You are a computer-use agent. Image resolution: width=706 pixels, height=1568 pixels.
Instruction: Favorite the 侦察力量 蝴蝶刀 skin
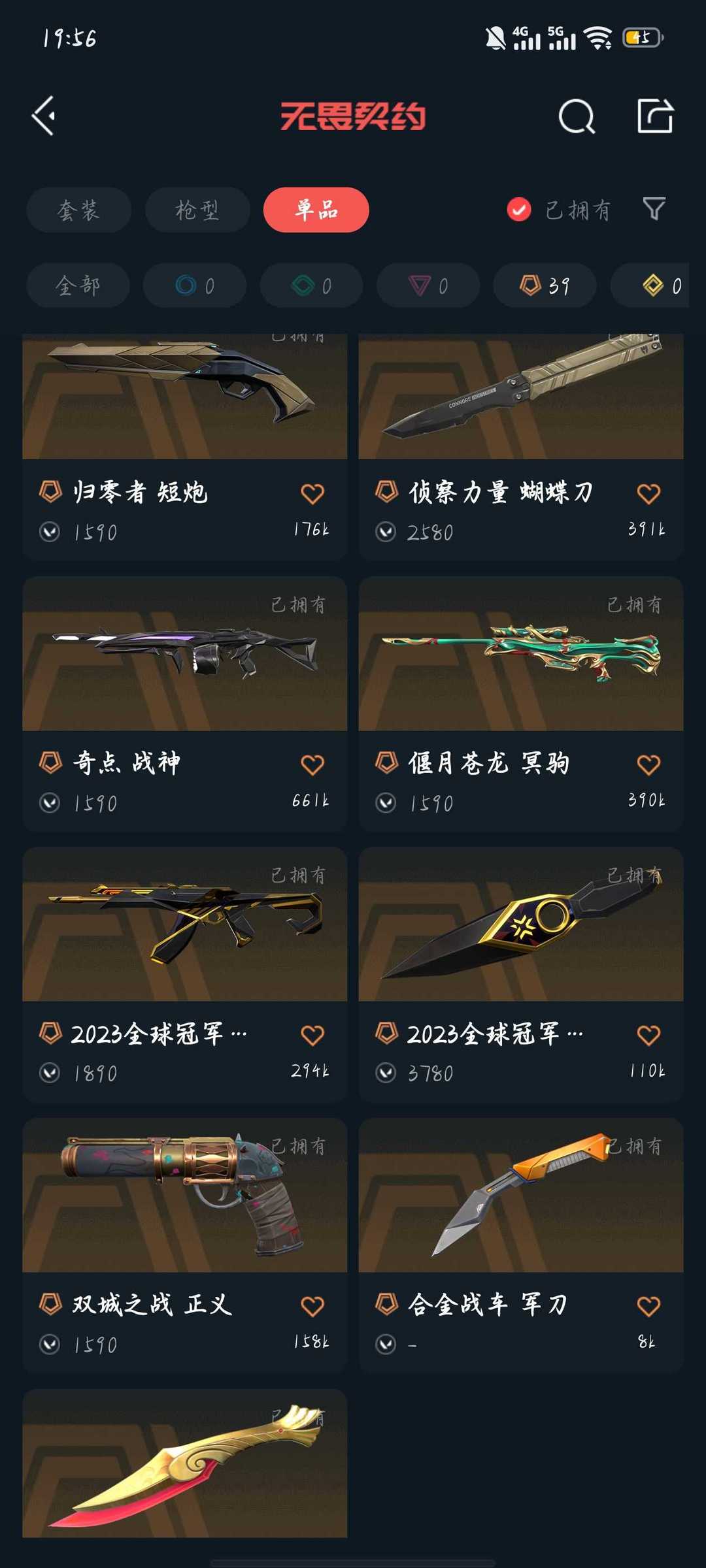[648, 493]
